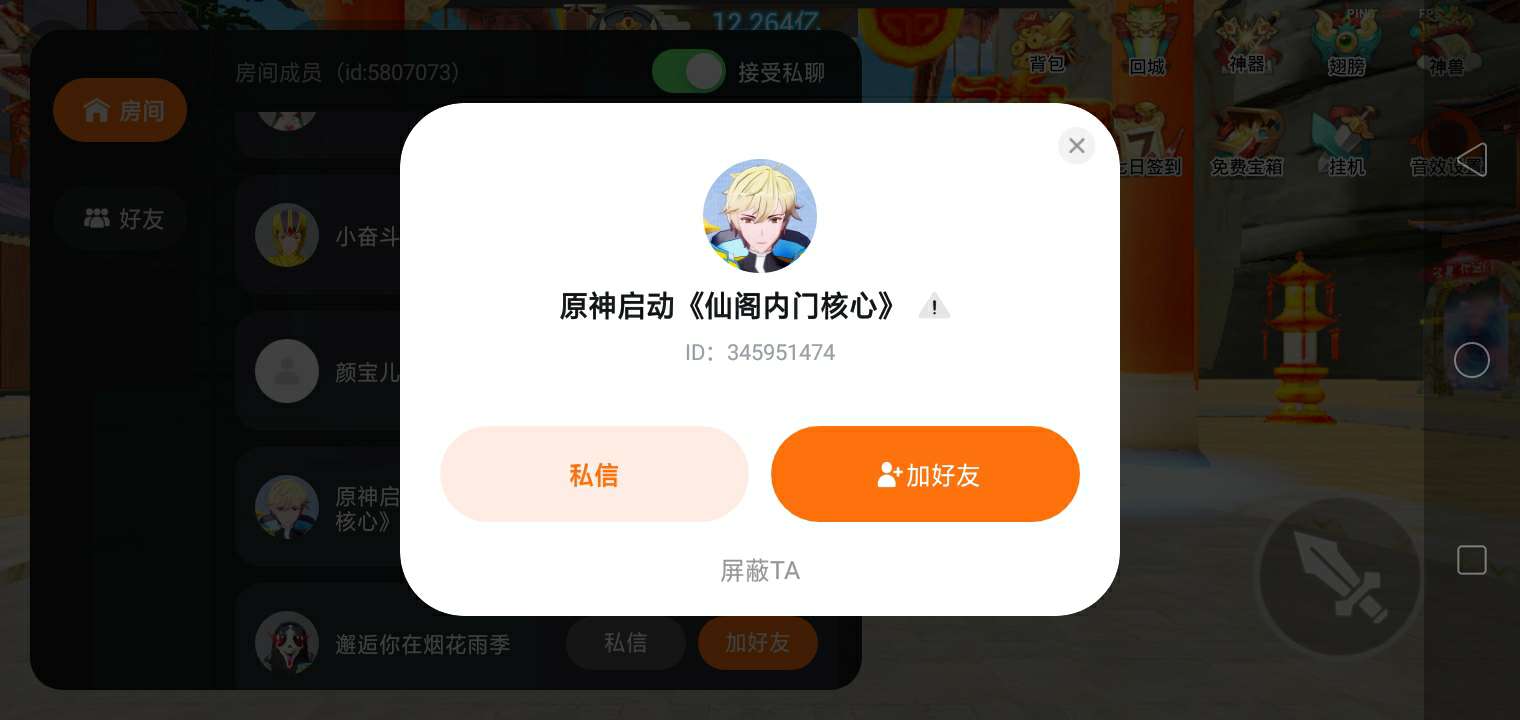Go to home via system circle button
Screen dimensions: 1520x720
pyautogui.click(x=1472, y=360)
